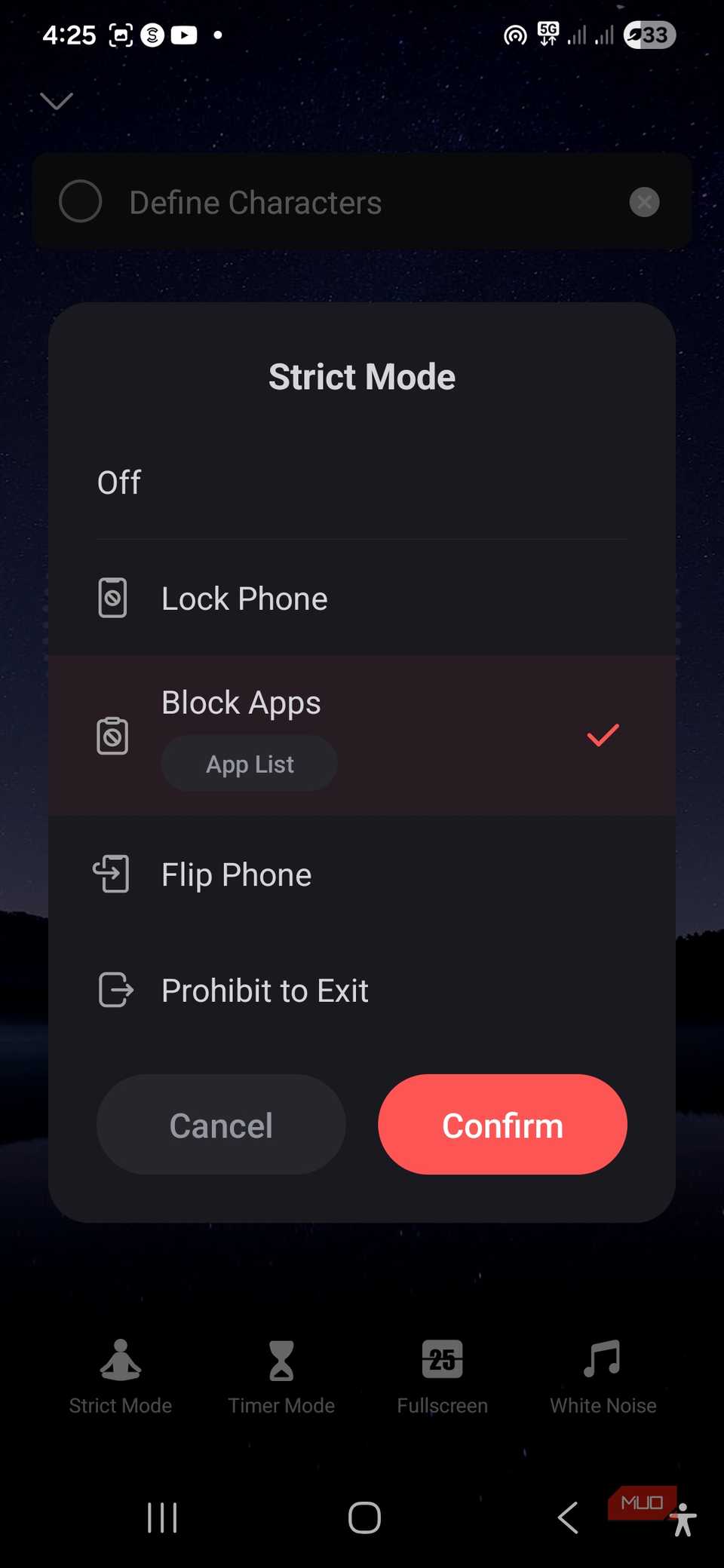
Task: Cancel the Strict Mode dialog
Action: (220, 1124)
